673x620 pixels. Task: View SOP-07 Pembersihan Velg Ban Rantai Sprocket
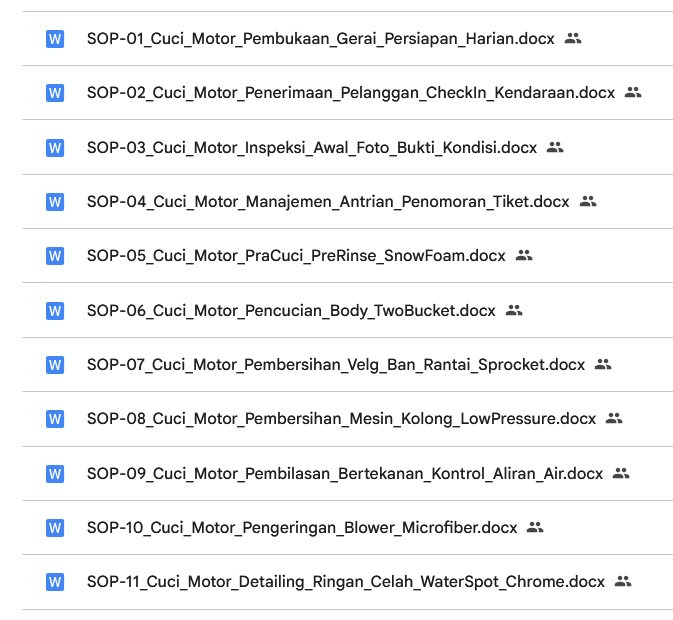[335, 365]
